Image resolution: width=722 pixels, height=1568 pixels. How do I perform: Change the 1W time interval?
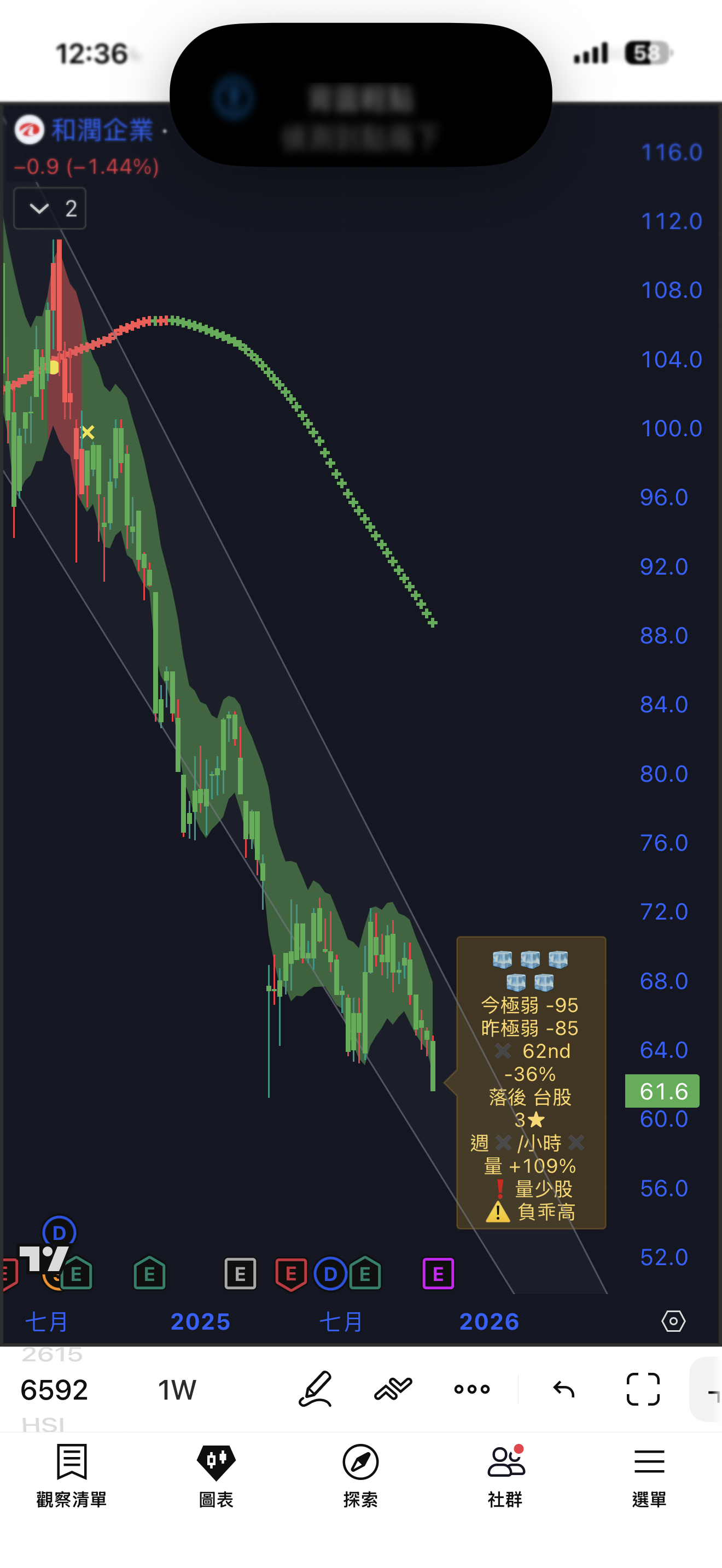pos(177,1390)
